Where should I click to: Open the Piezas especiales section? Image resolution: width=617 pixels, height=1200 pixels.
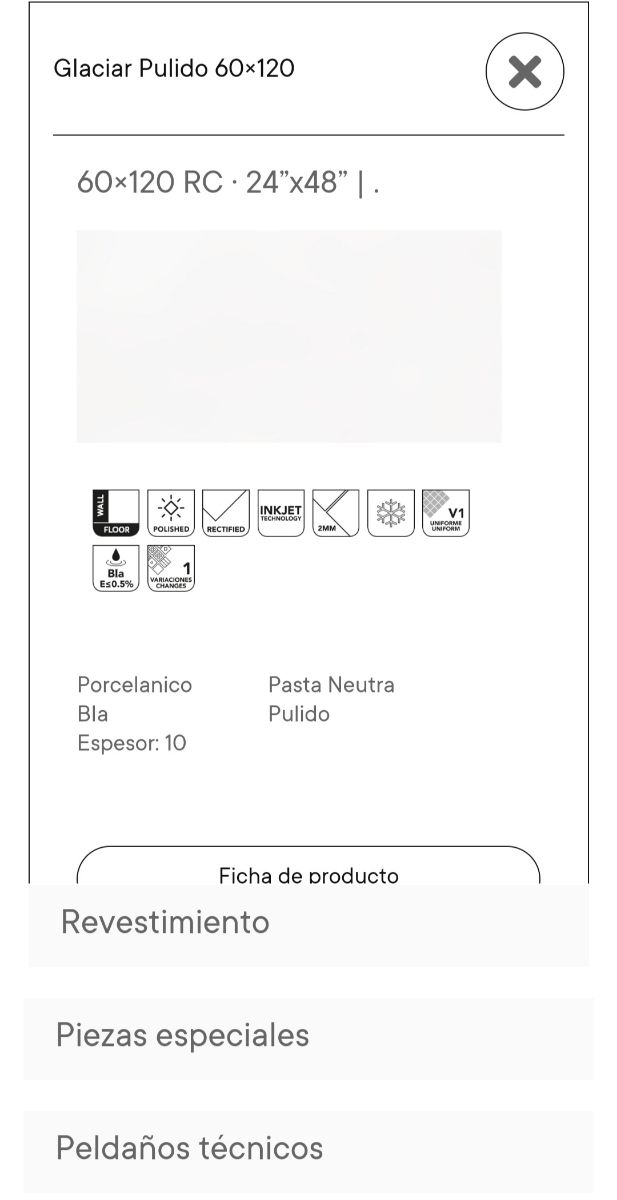[x=308, y=1036]
